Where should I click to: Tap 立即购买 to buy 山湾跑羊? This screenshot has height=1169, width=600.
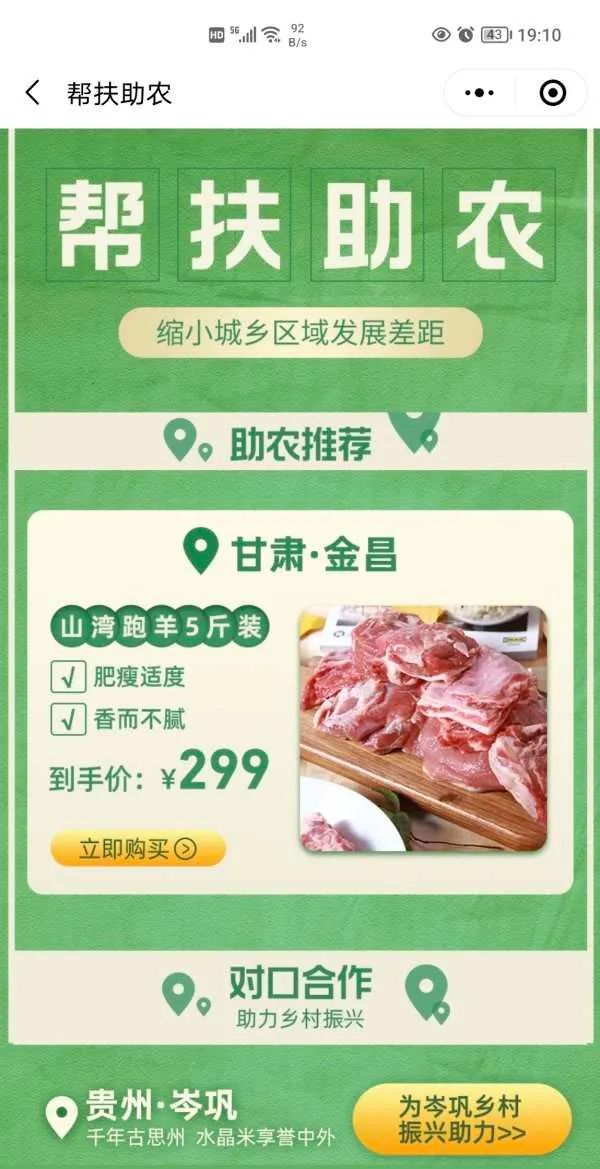point(138,849)
